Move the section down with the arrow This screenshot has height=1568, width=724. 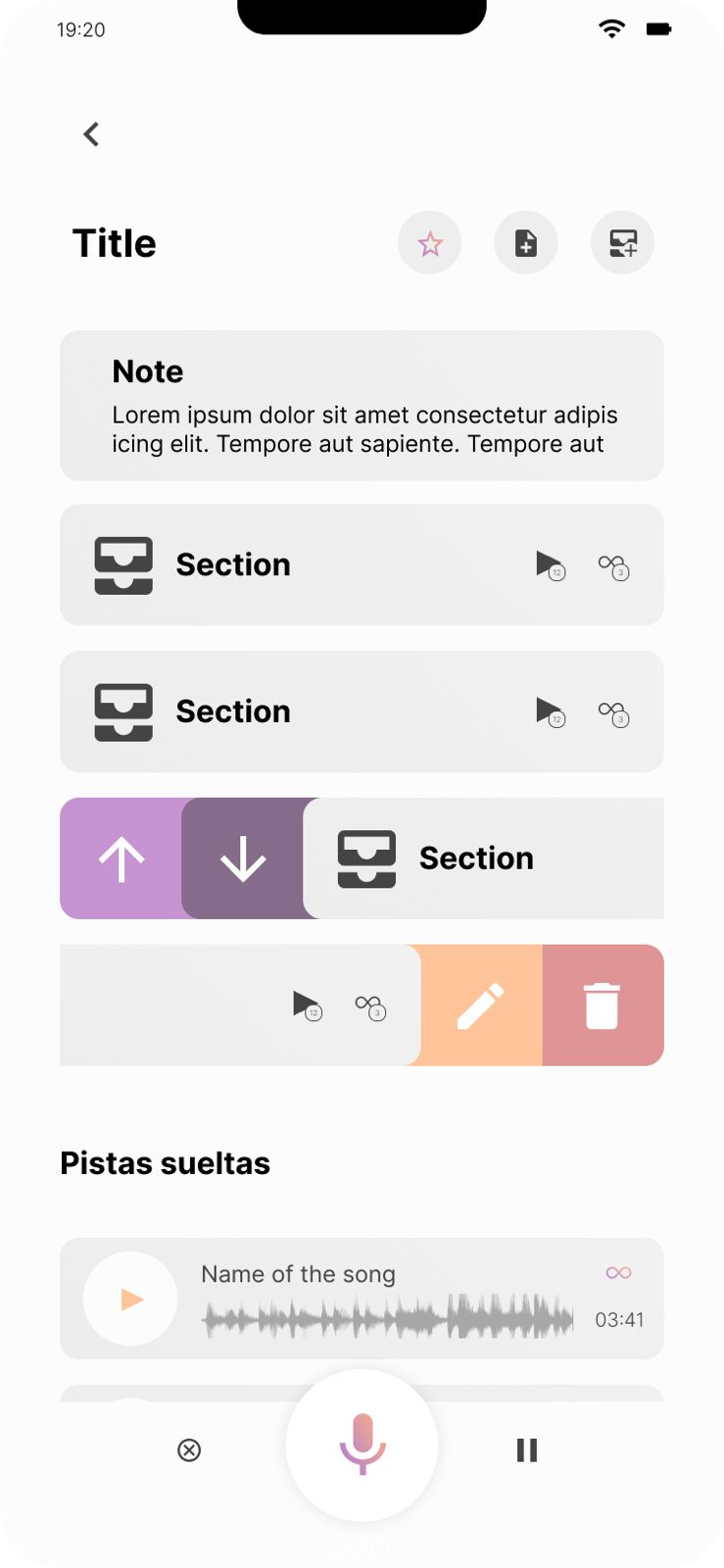[x=243, y=858]
